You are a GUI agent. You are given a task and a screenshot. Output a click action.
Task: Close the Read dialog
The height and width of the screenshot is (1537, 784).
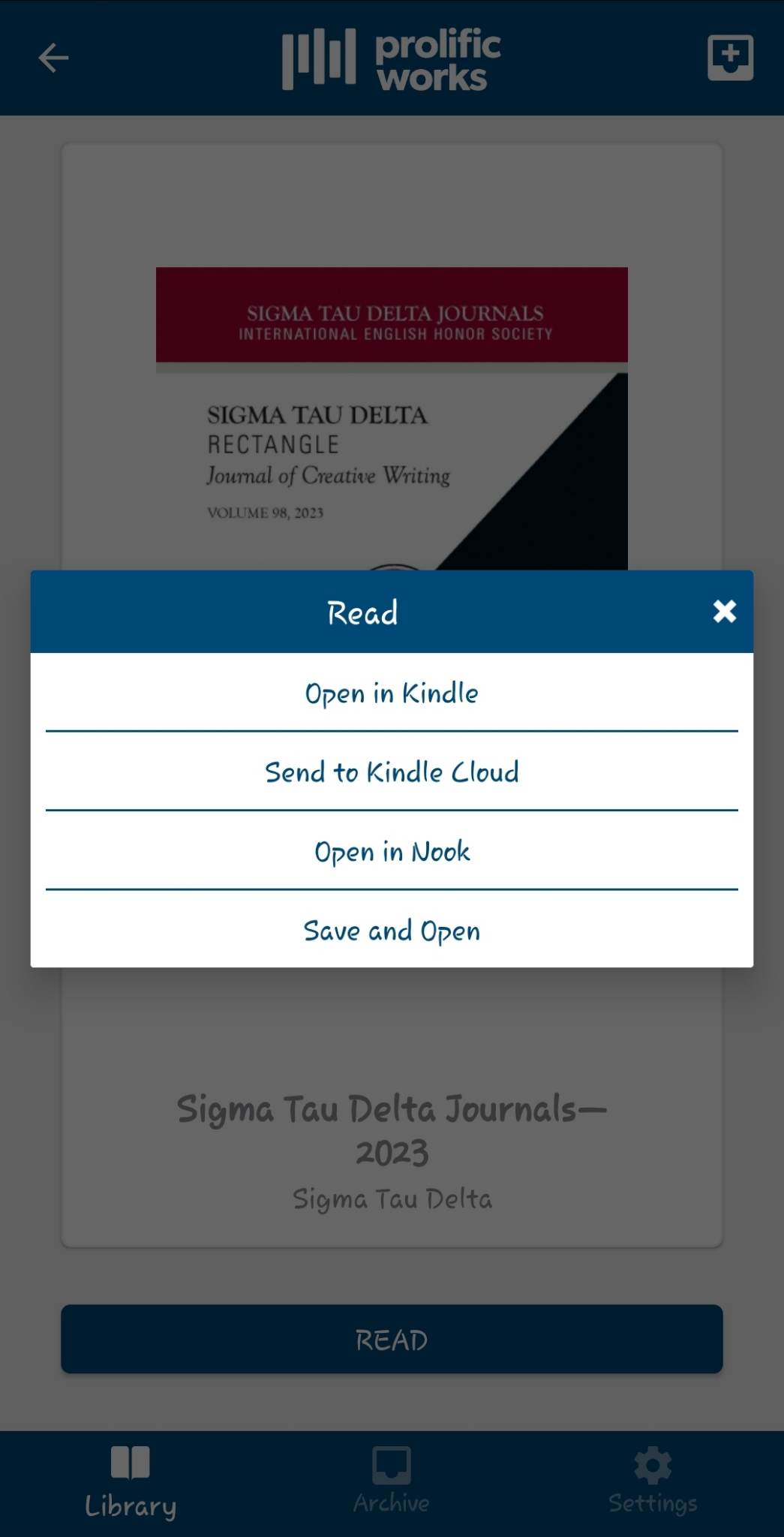(724, 611)
